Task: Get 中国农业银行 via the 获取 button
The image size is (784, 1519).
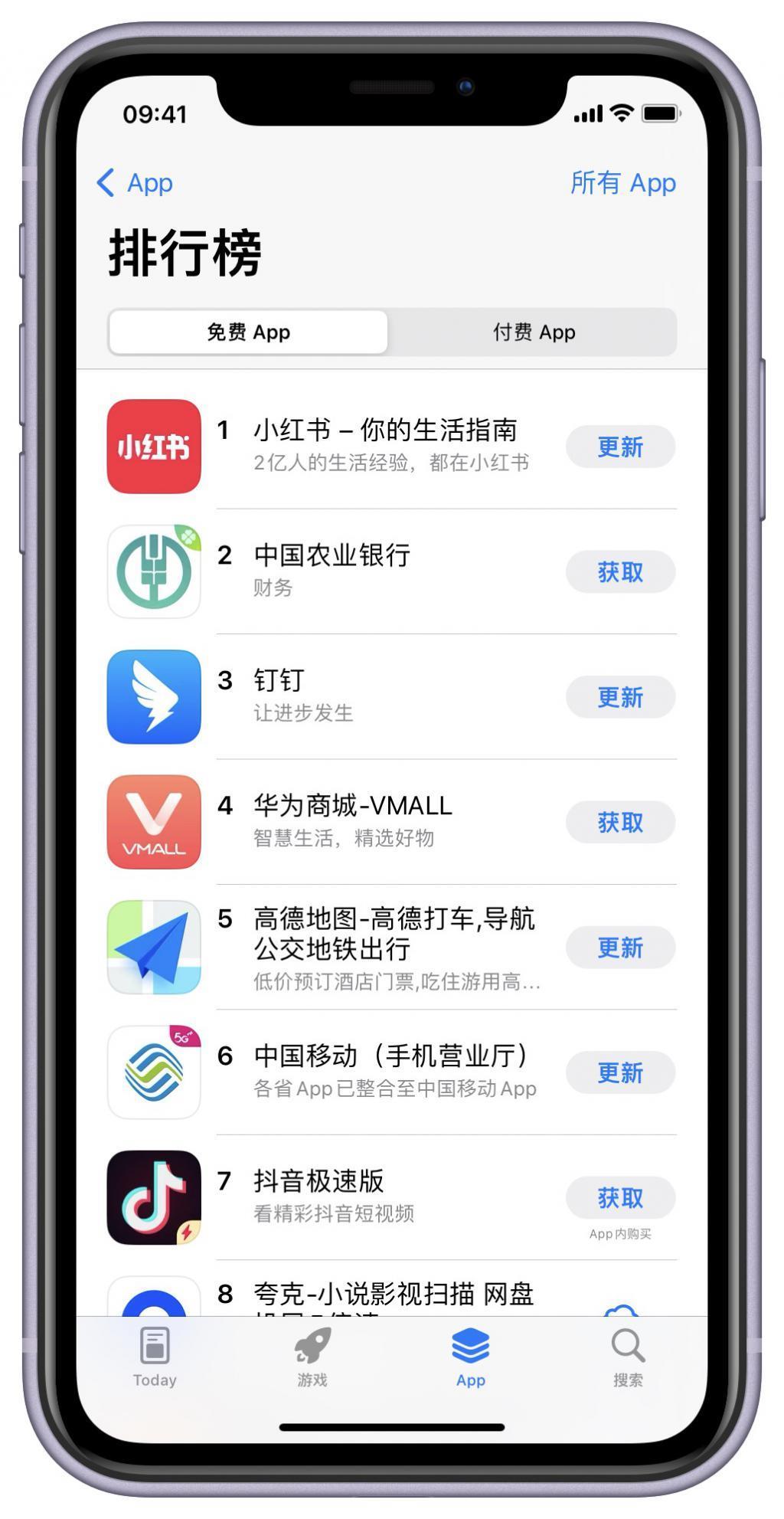Action: [620, 572]
